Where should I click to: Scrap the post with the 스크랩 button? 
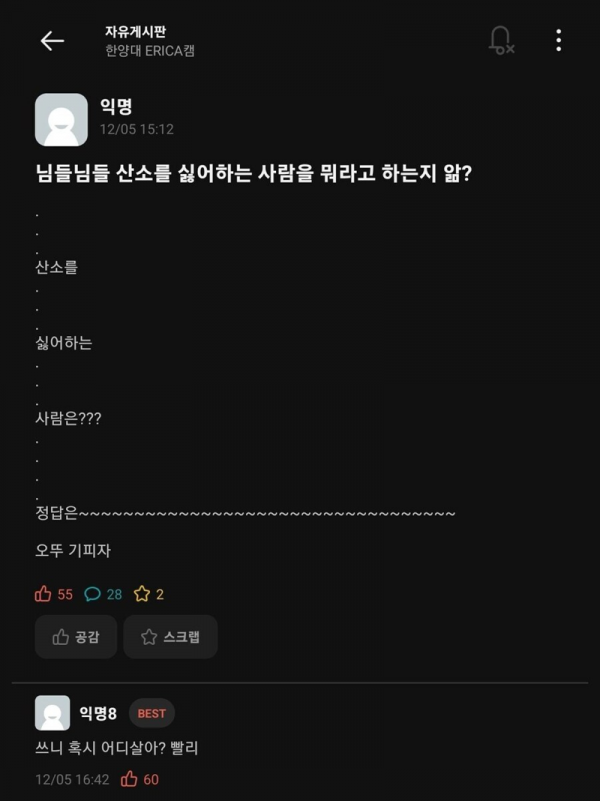170,637
